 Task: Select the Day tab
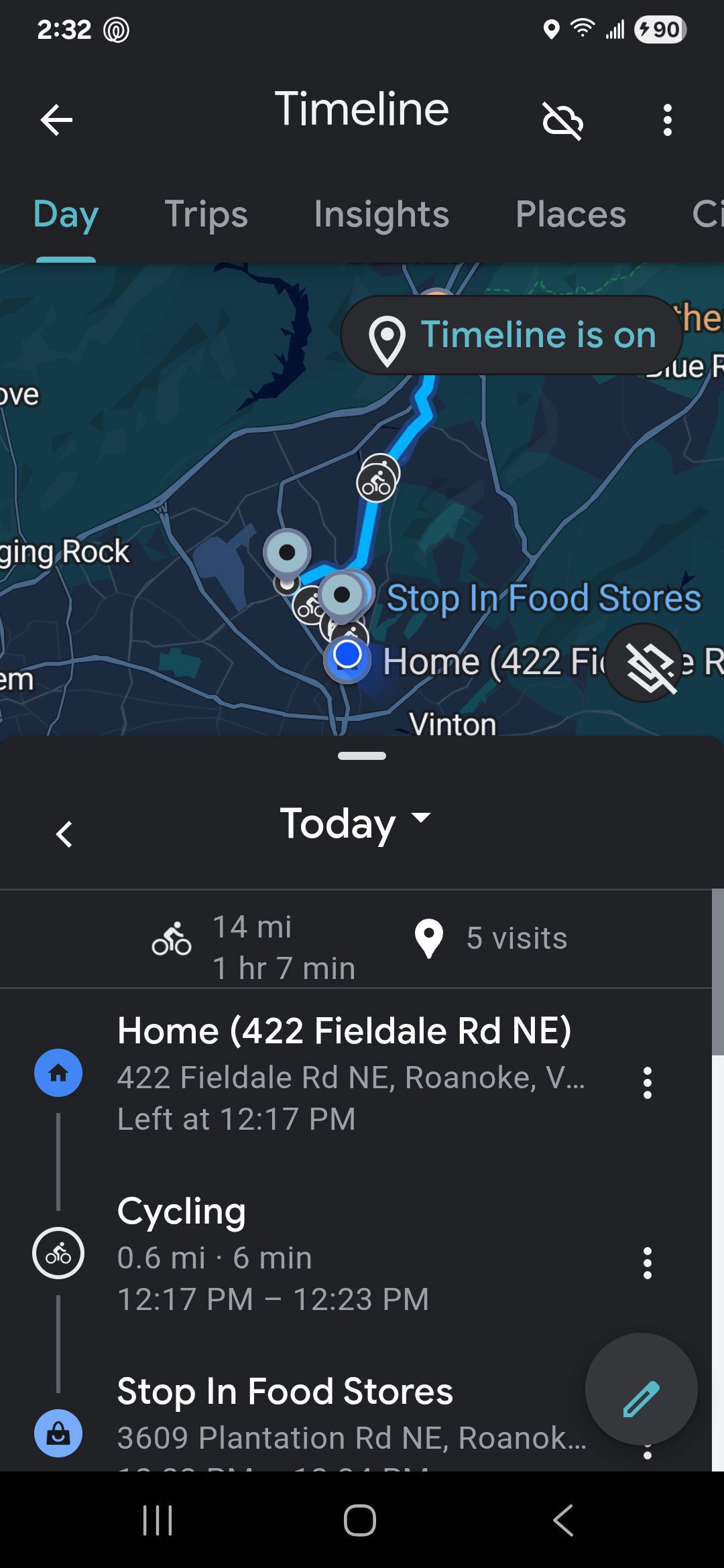(66, 214)
